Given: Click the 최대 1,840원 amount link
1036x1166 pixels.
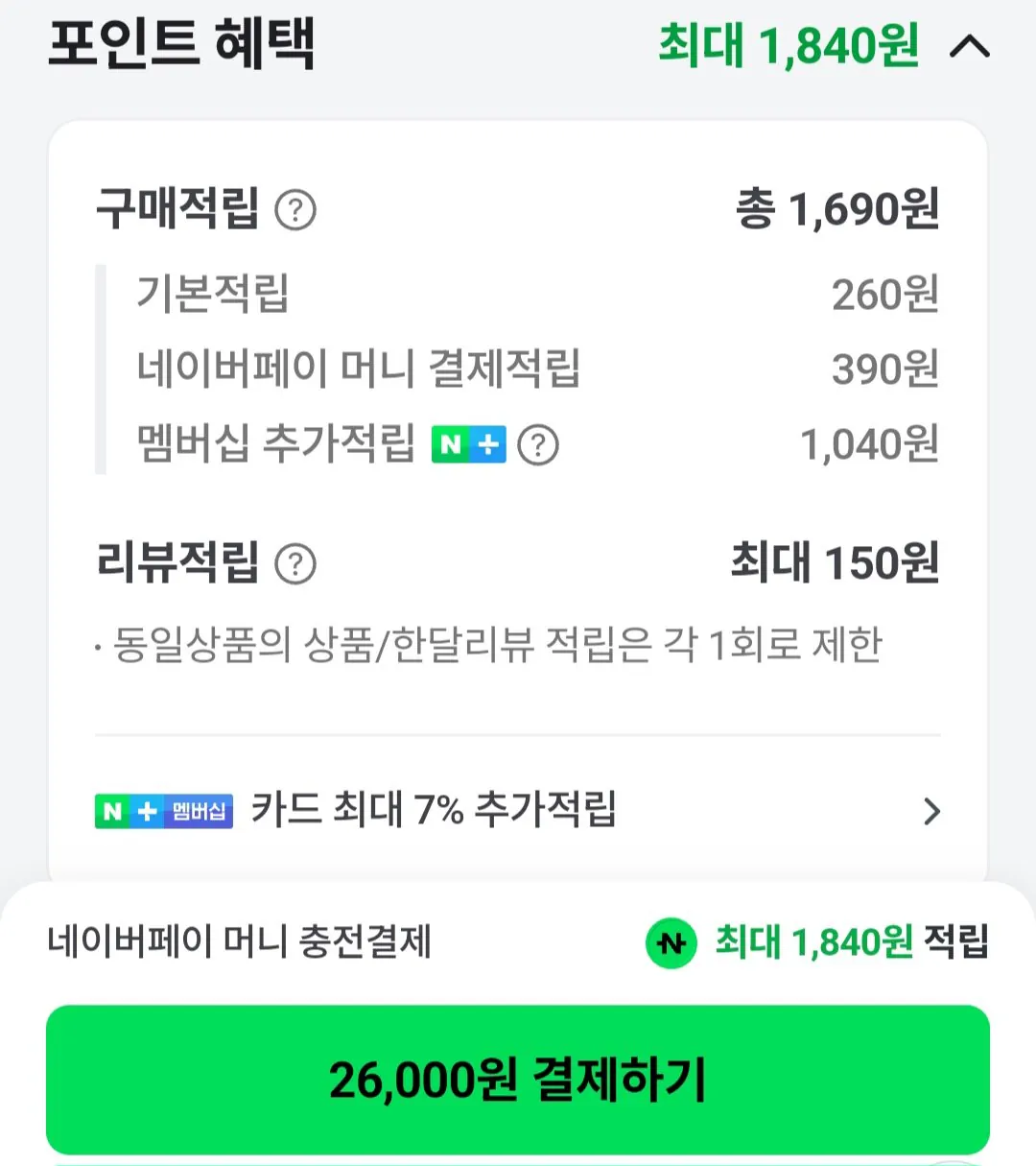Looking at the screenshot, I should point(789,45).
